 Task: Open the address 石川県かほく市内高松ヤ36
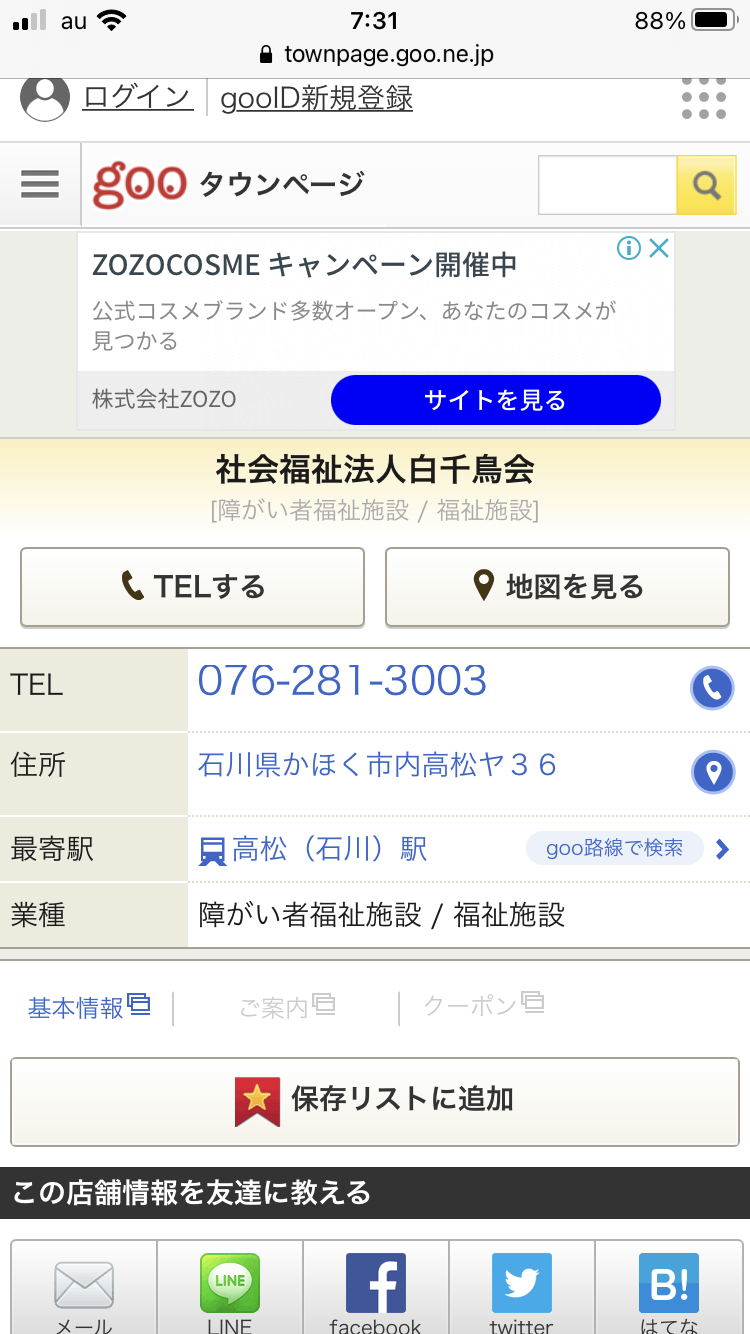[x=377, y=766]
